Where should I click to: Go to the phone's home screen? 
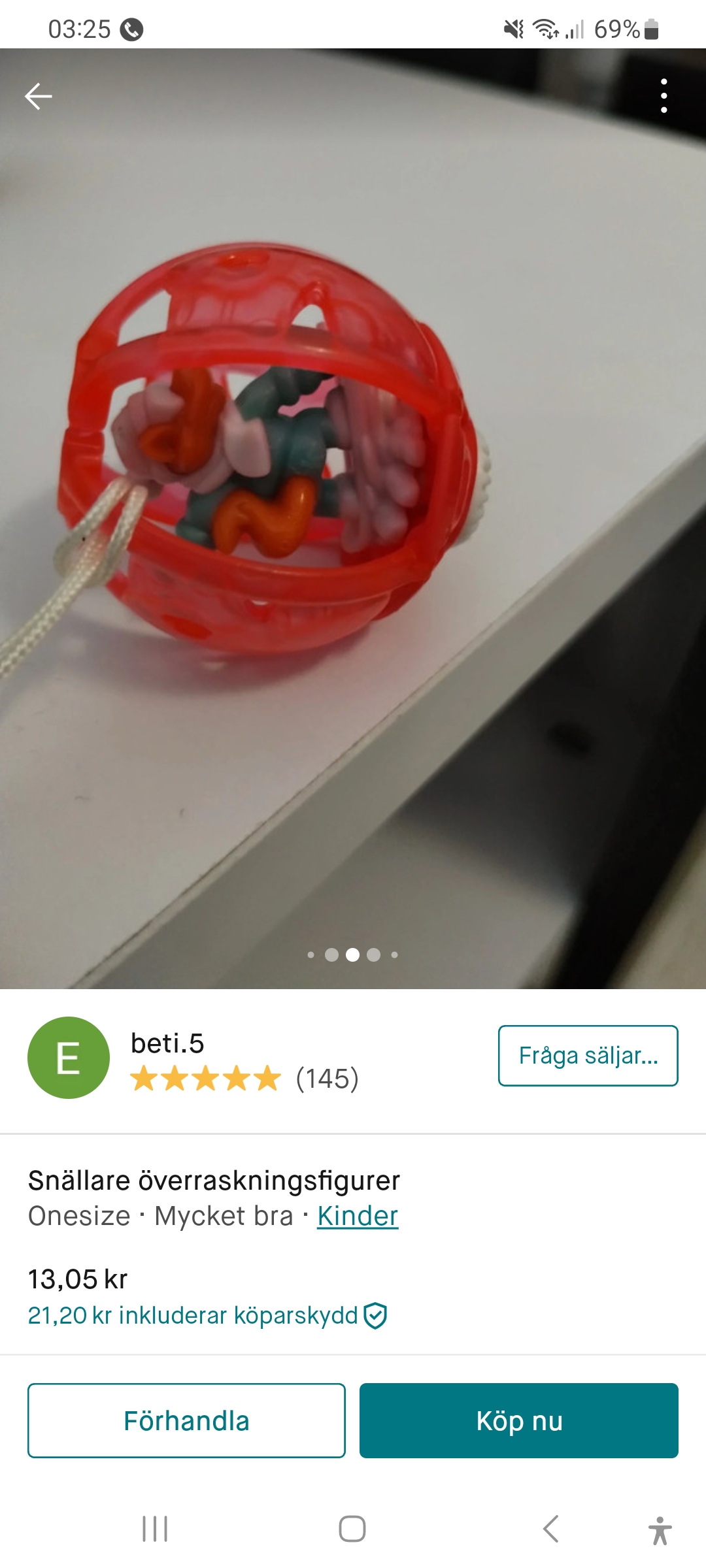point(352,1529)
